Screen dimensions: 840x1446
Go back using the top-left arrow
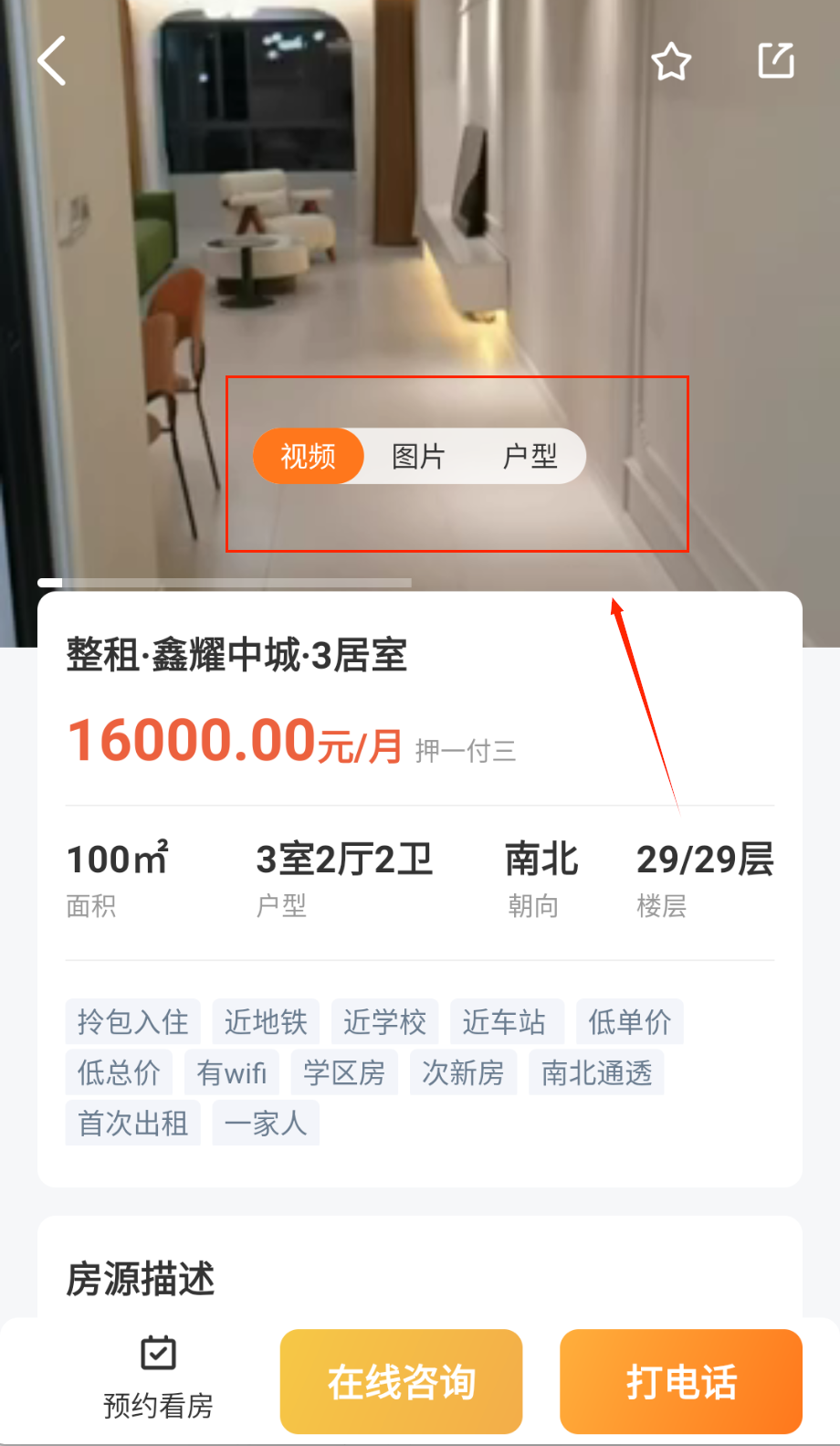(x=52, y=61)
